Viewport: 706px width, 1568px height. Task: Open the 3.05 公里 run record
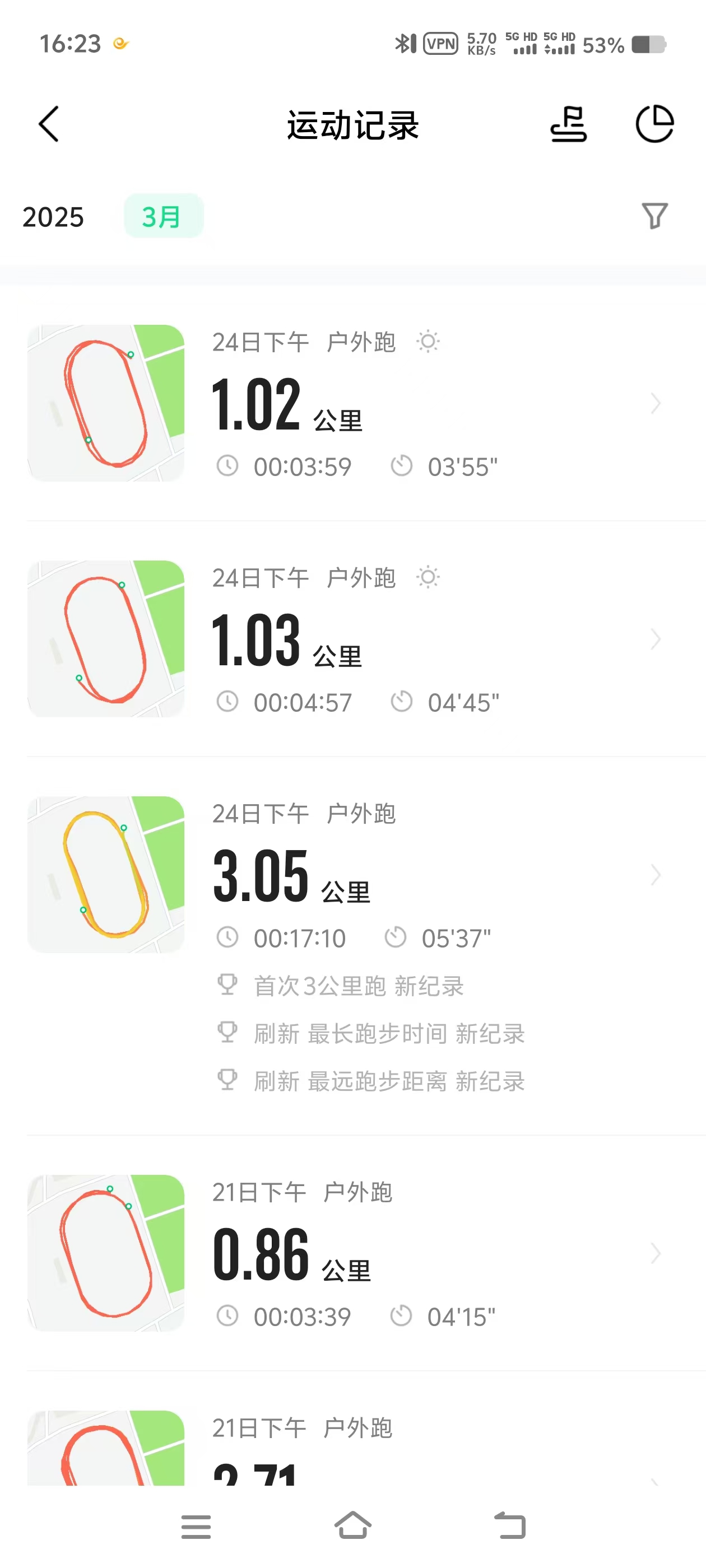coord(365,876)
